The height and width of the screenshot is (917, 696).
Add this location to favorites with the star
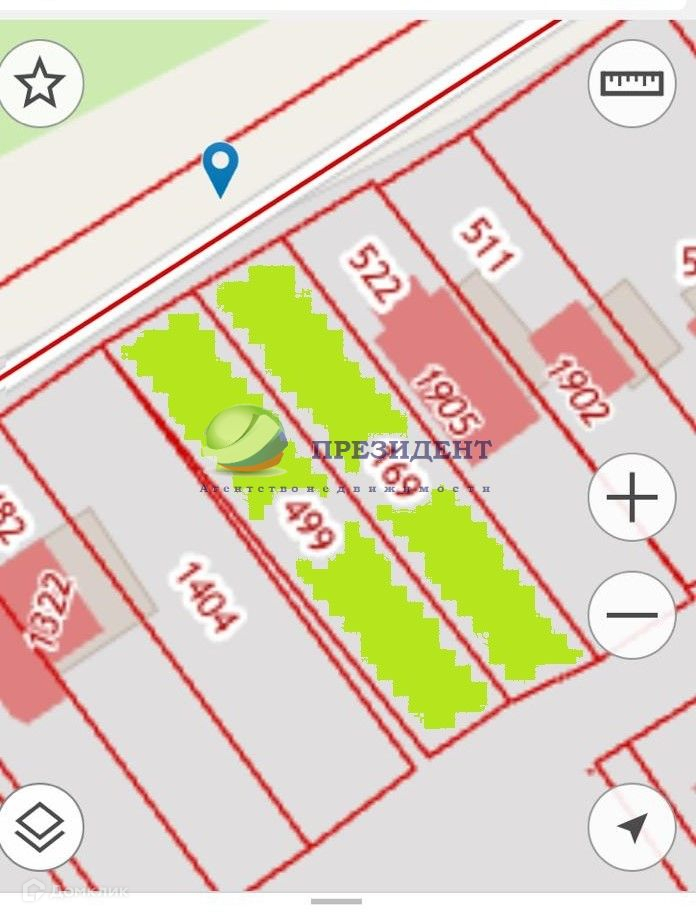(x=40, y=83)
